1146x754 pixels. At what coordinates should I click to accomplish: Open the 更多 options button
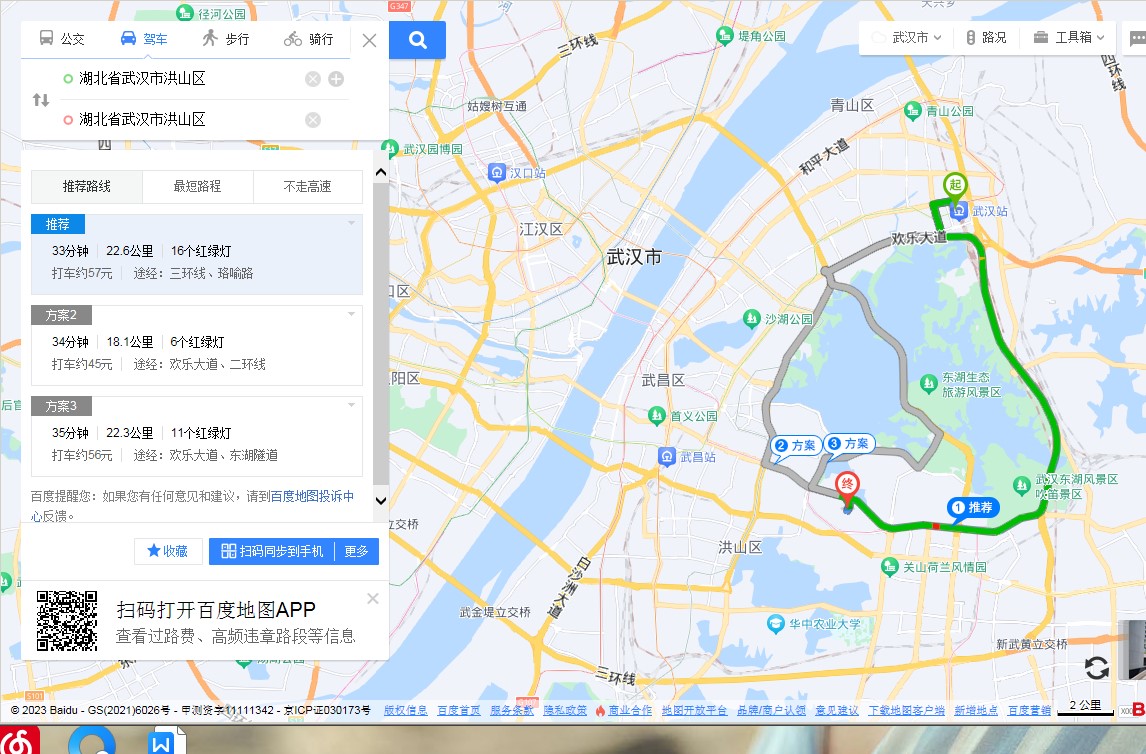pos(357,551)
